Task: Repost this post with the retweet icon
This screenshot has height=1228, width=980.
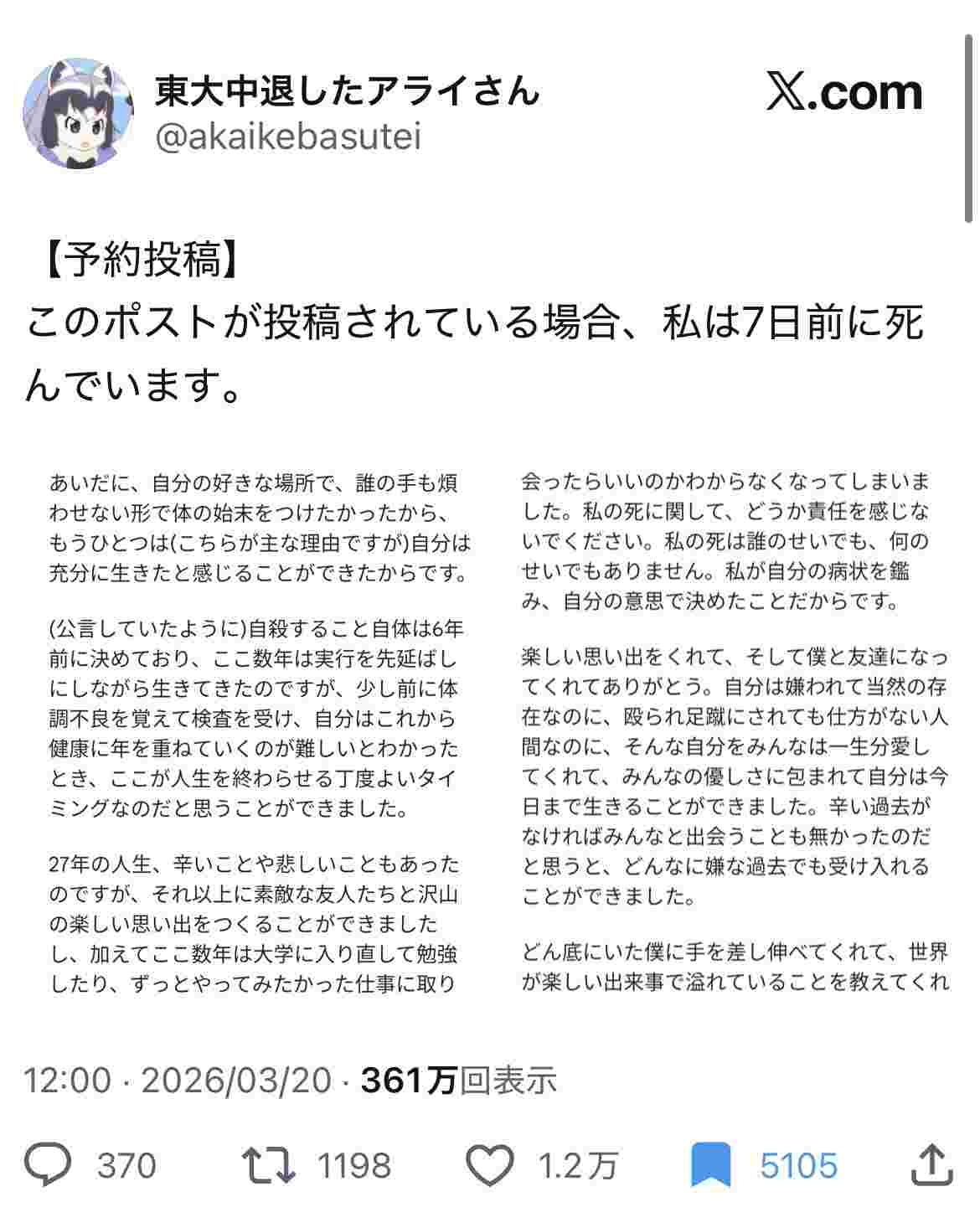Action: coord(268,1165)
